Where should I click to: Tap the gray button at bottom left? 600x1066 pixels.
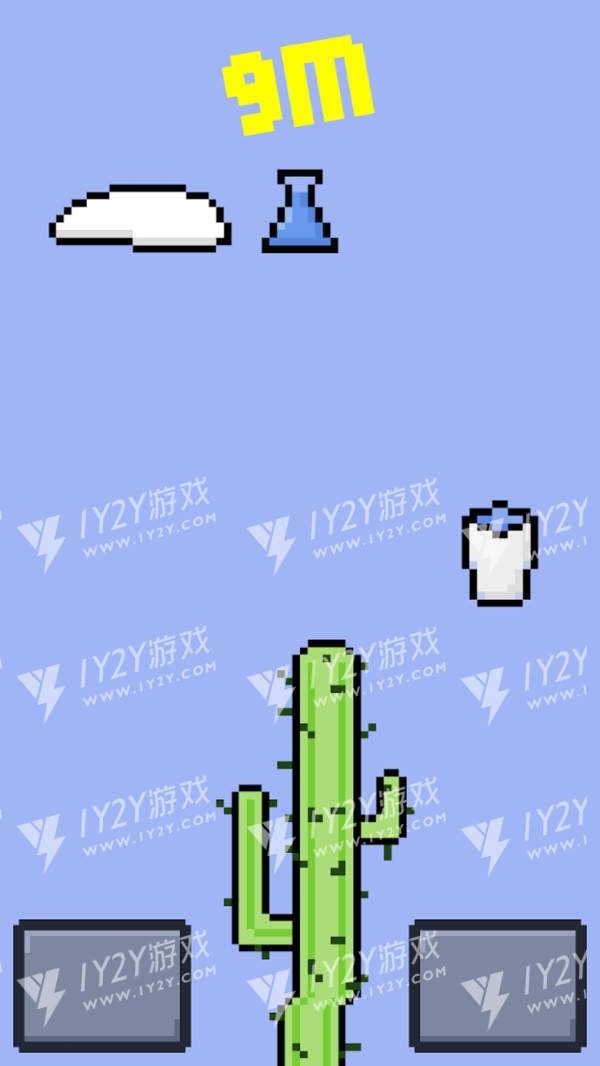click(102, 985)
